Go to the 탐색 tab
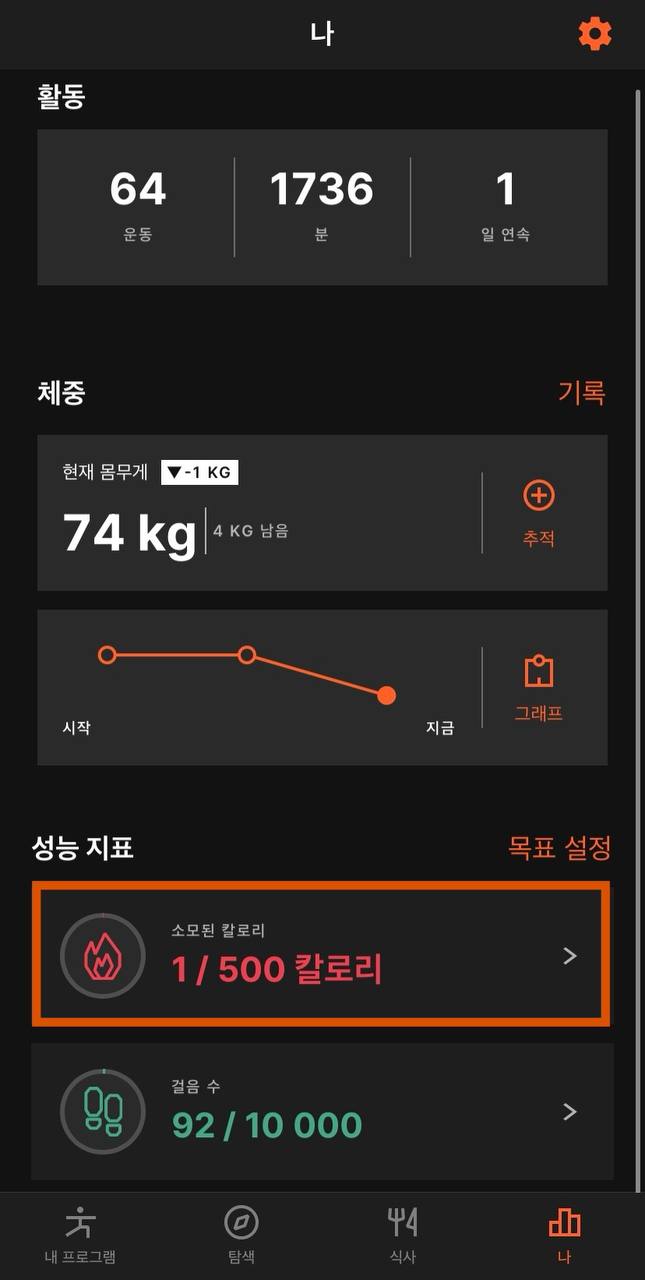 (241, 1235)
